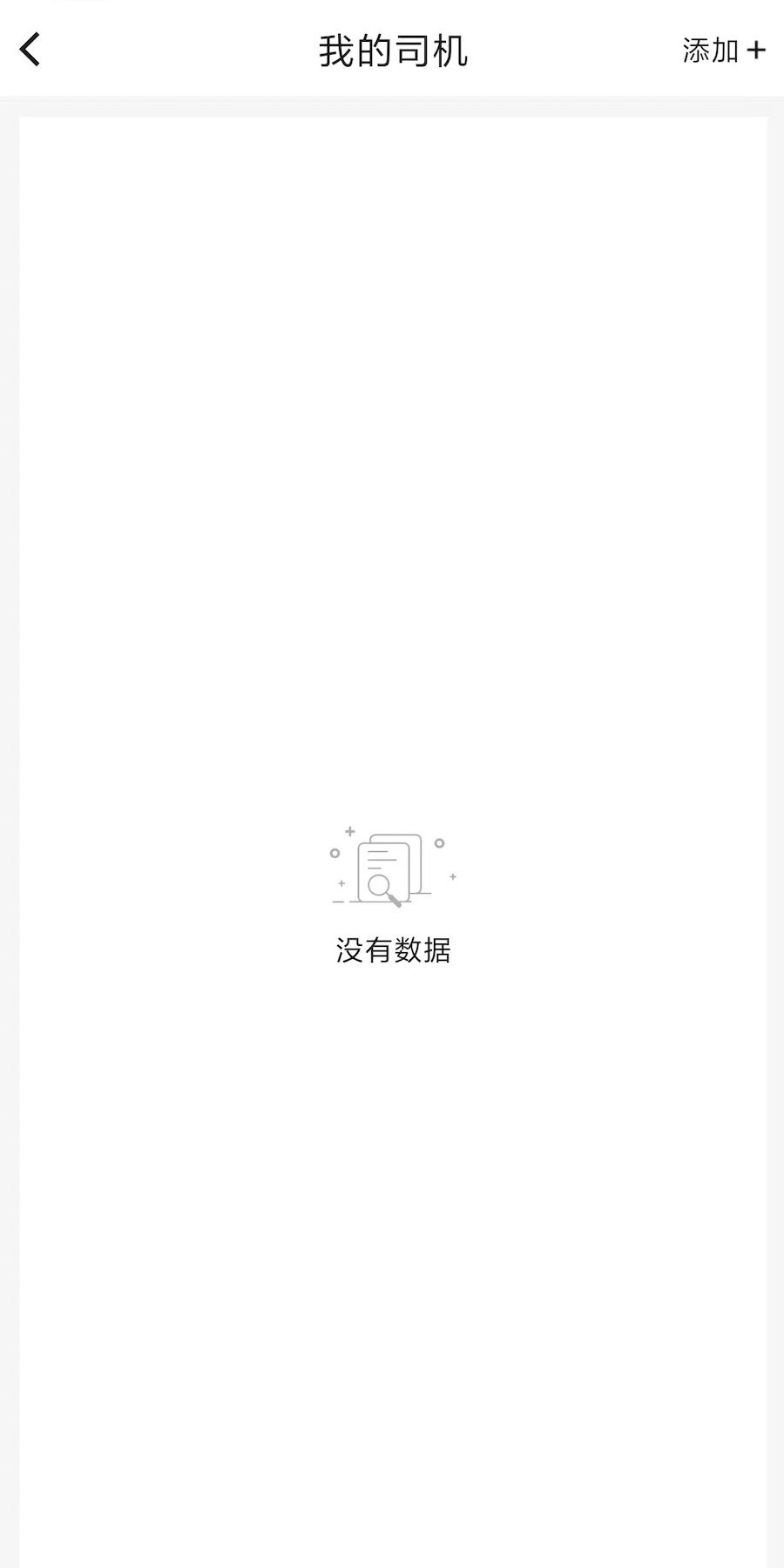784x1568 pixels.
Task: Click the top area of the empty driver list
Action: (392, 218)
